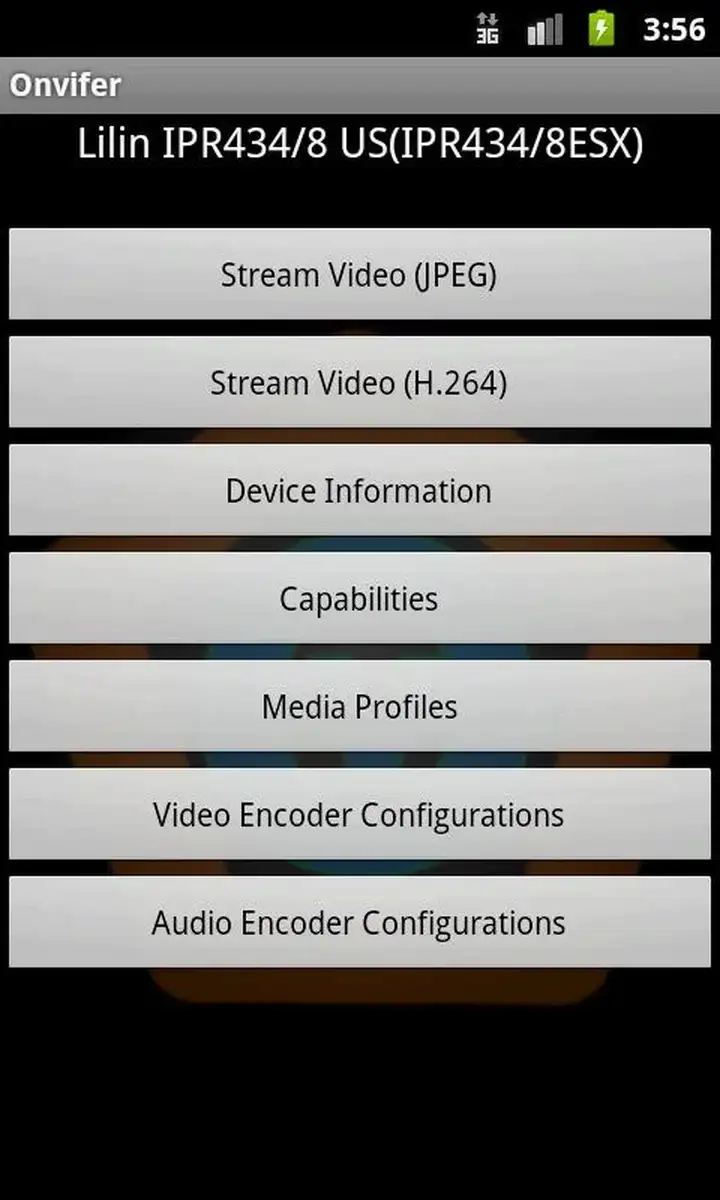Start the H.264 video stream
720x1200 pixels.
pyautogui.click(x=360, y=382)
